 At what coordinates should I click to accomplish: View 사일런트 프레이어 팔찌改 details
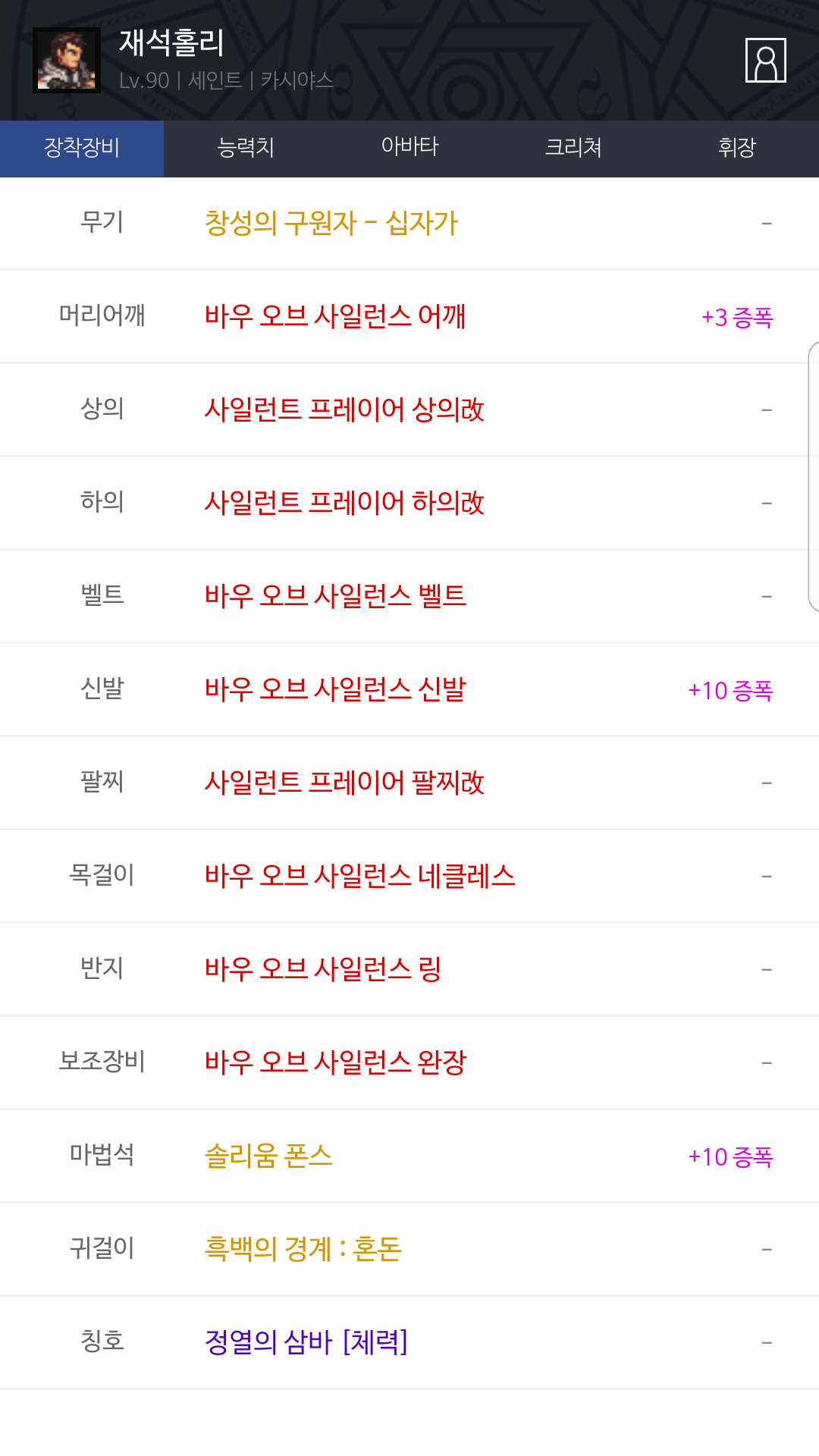point(344,783)
